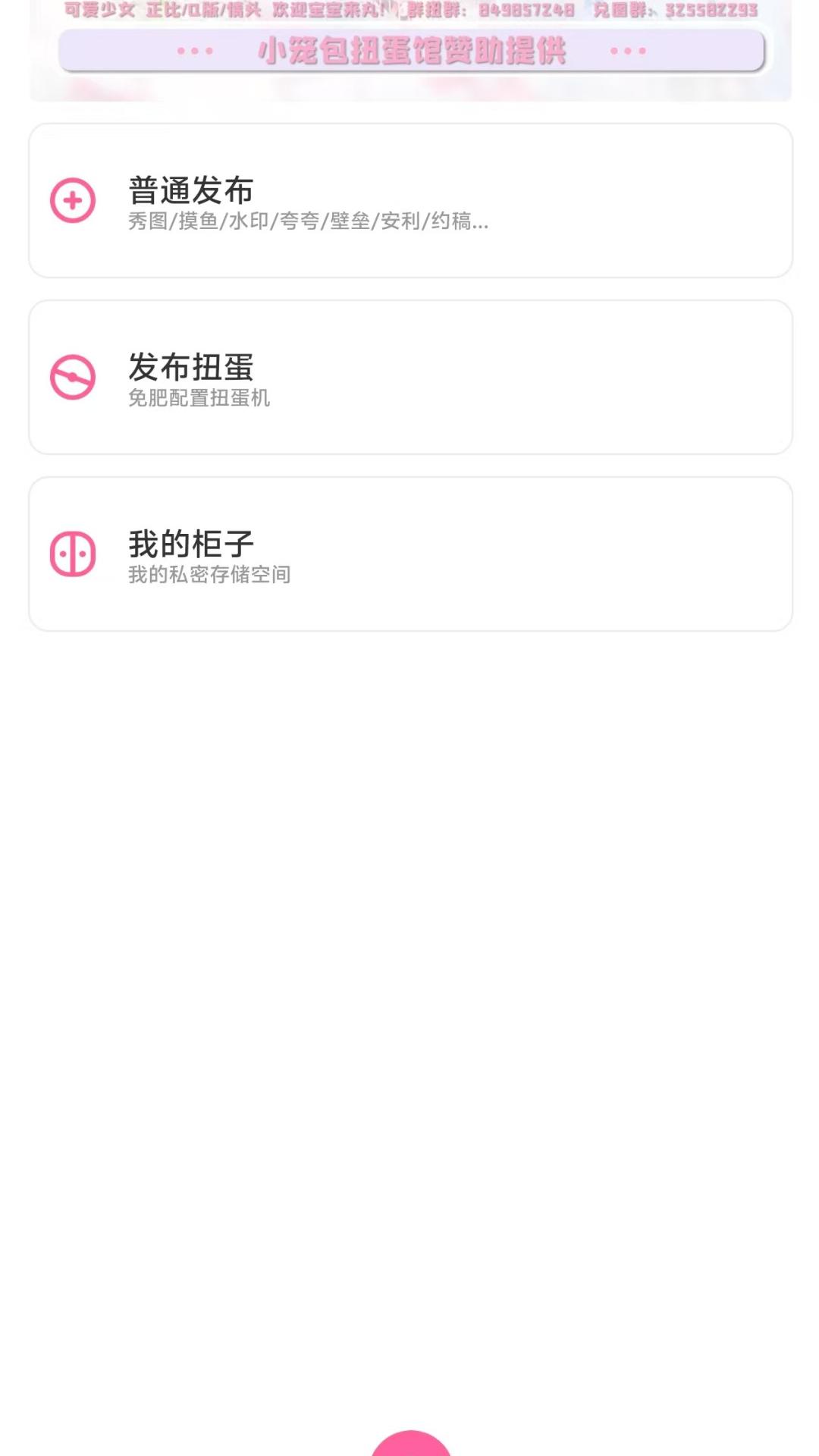
Task: Tap the gashapon icon beside 发布扭蛋
Action: pos(72,377)
